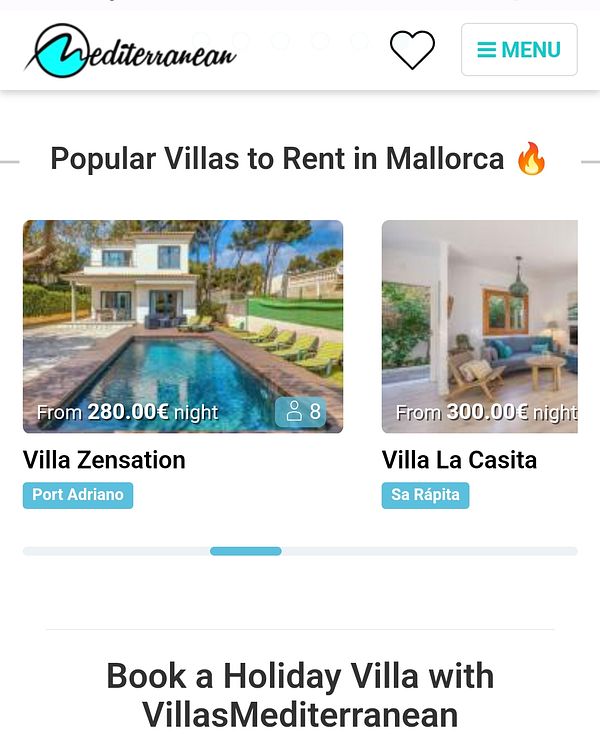This screenshot has height=734, width=600.
Task: Open the Villa Zensation title link
Action: click(x=104, y=460)
